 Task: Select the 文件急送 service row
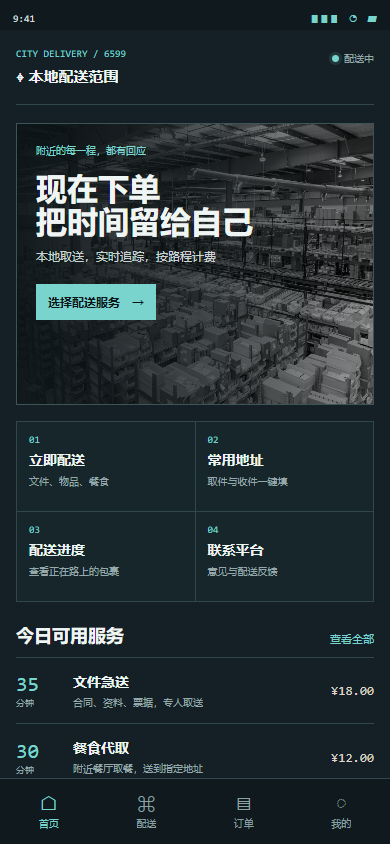click(x=195, y=691)
